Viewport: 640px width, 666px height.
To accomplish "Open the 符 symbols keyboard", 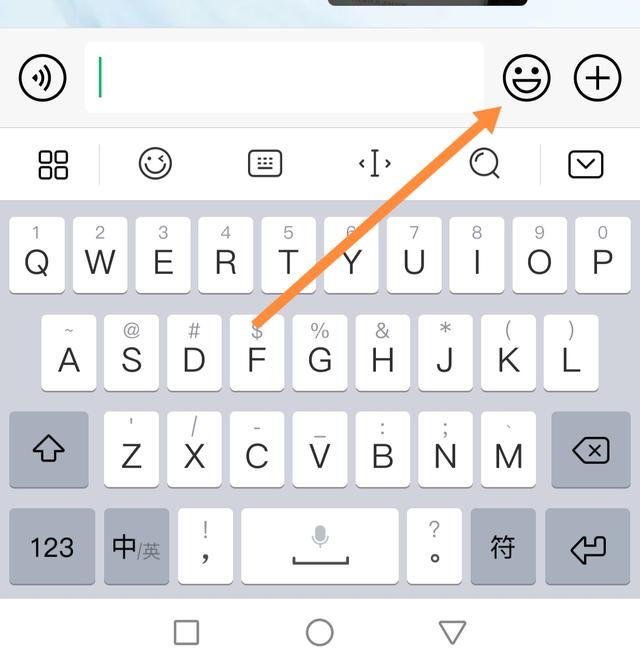I will tap(502, 547).
